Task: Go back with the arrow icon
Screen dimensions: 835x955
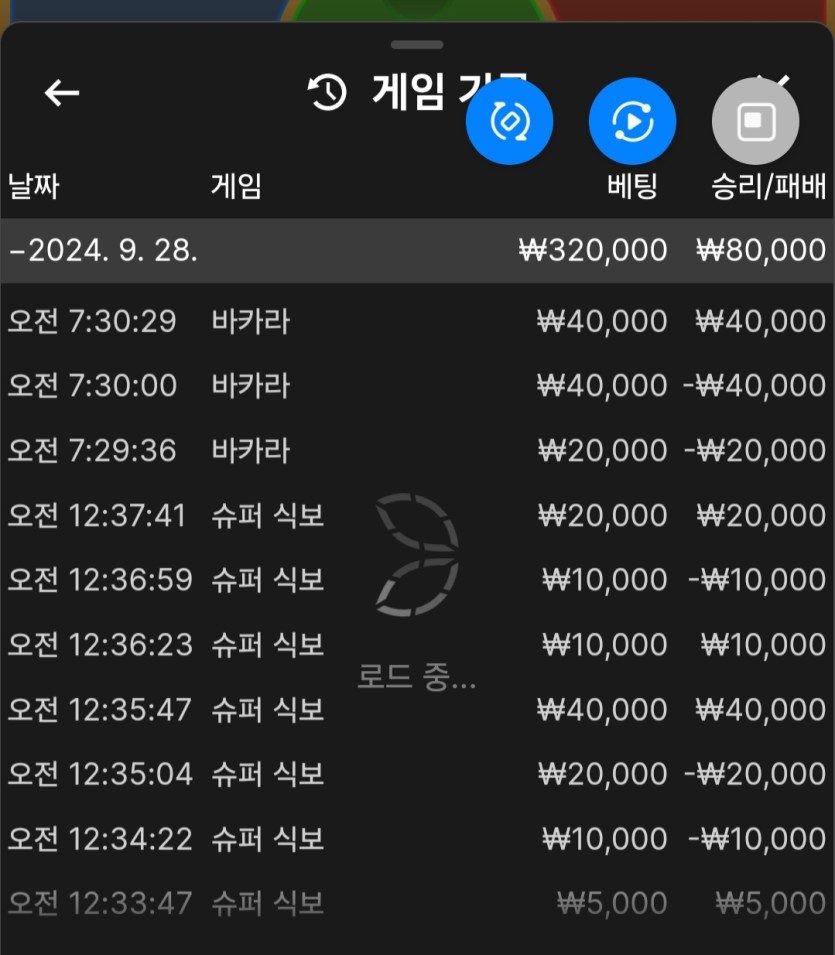Action: 62,93
